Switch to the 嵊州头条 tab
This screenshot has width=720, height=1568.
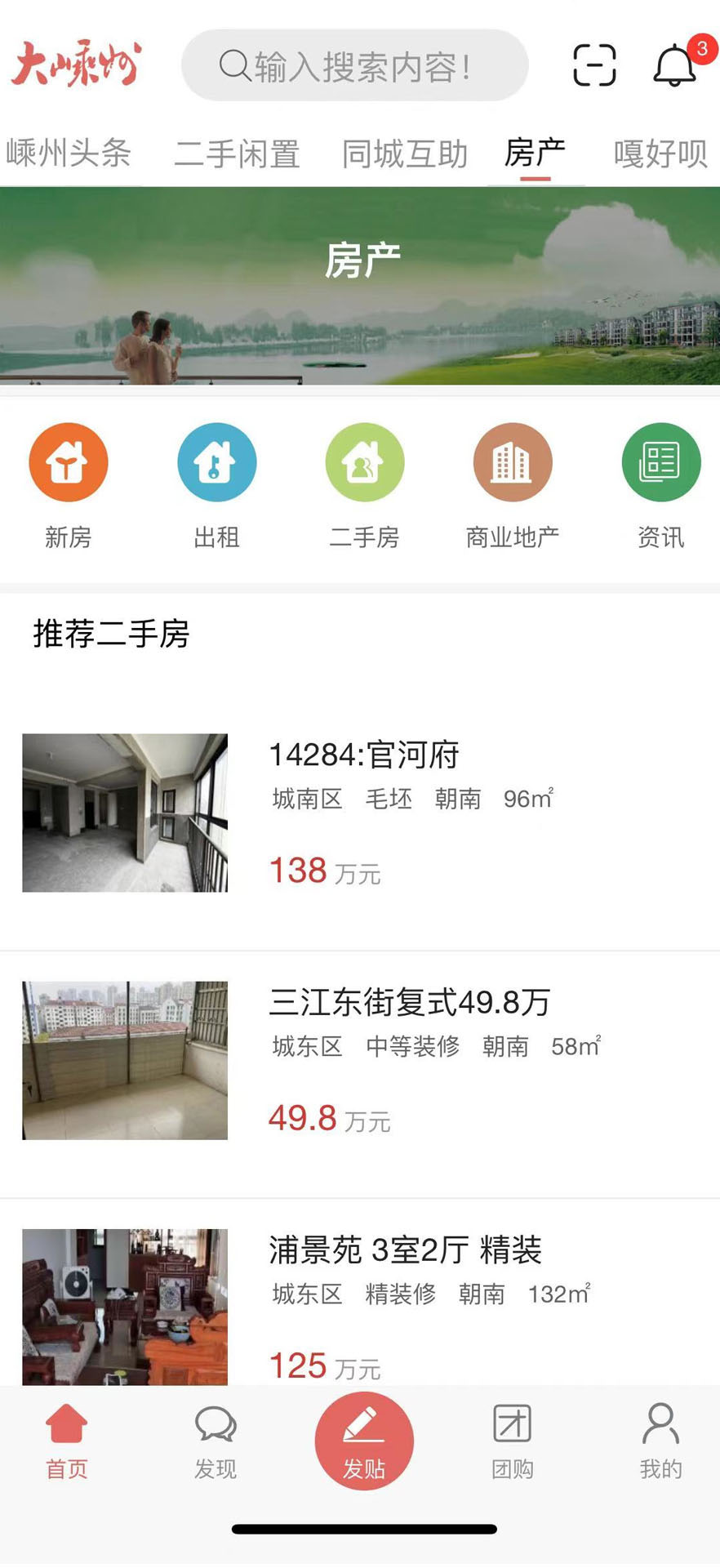pos(69,154)
